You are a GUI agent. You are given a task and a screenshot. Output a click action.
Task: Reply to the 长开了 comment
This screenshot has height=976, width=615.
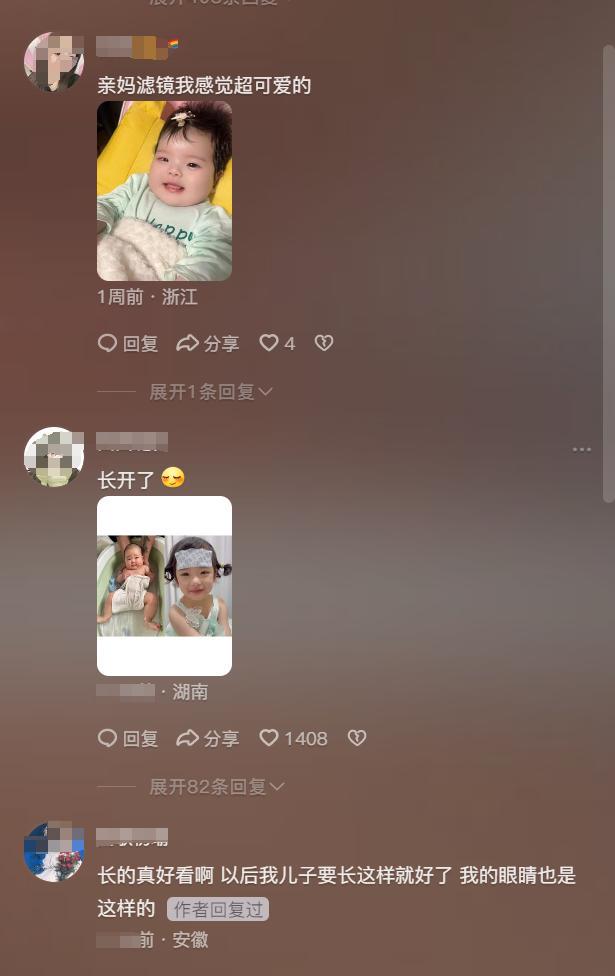coord(128,738)
